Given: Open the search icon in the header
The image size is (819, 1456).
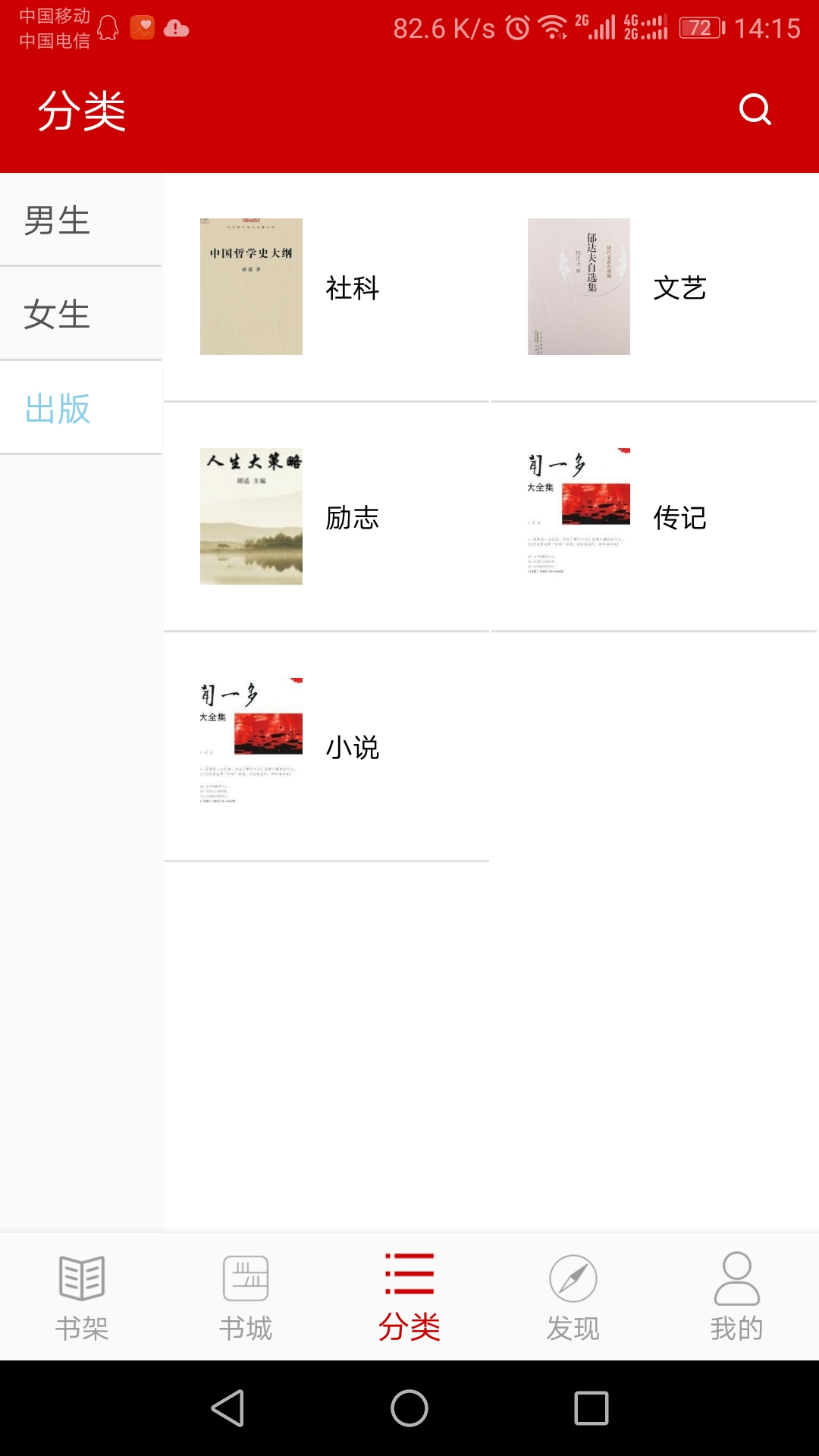Looking at the screenshot, I should [x=755, y=109].
